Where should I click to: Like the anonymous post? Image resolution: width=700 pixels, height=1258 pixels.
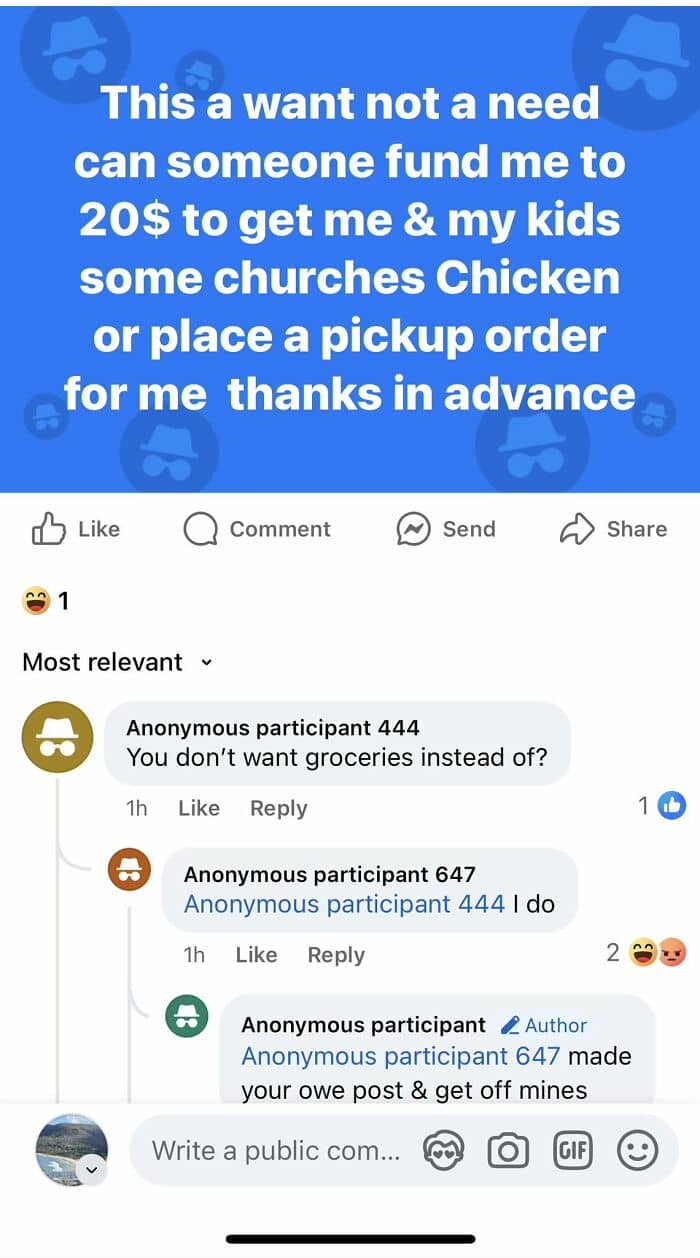76,529
